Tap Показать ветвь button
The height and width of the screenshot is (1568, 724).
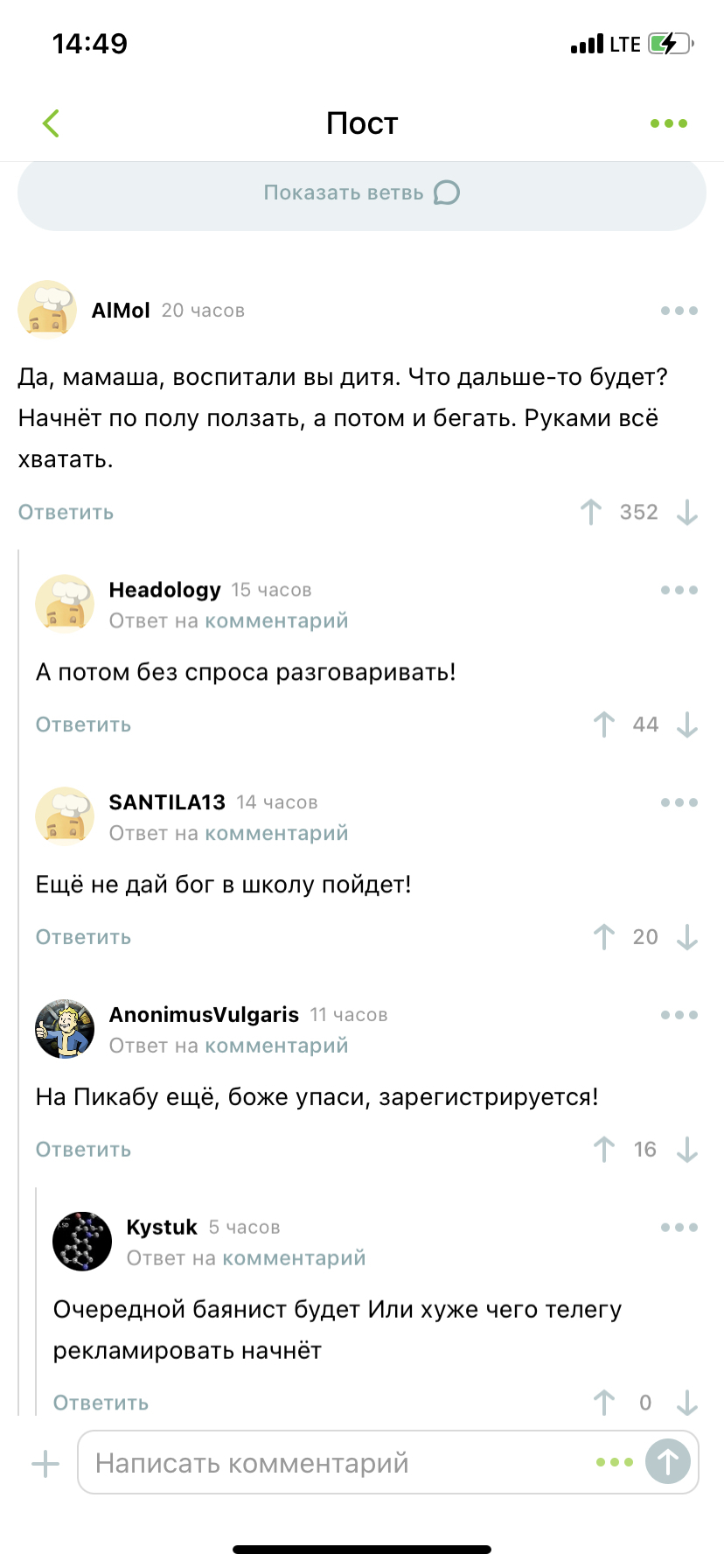[x=361, y=192]
